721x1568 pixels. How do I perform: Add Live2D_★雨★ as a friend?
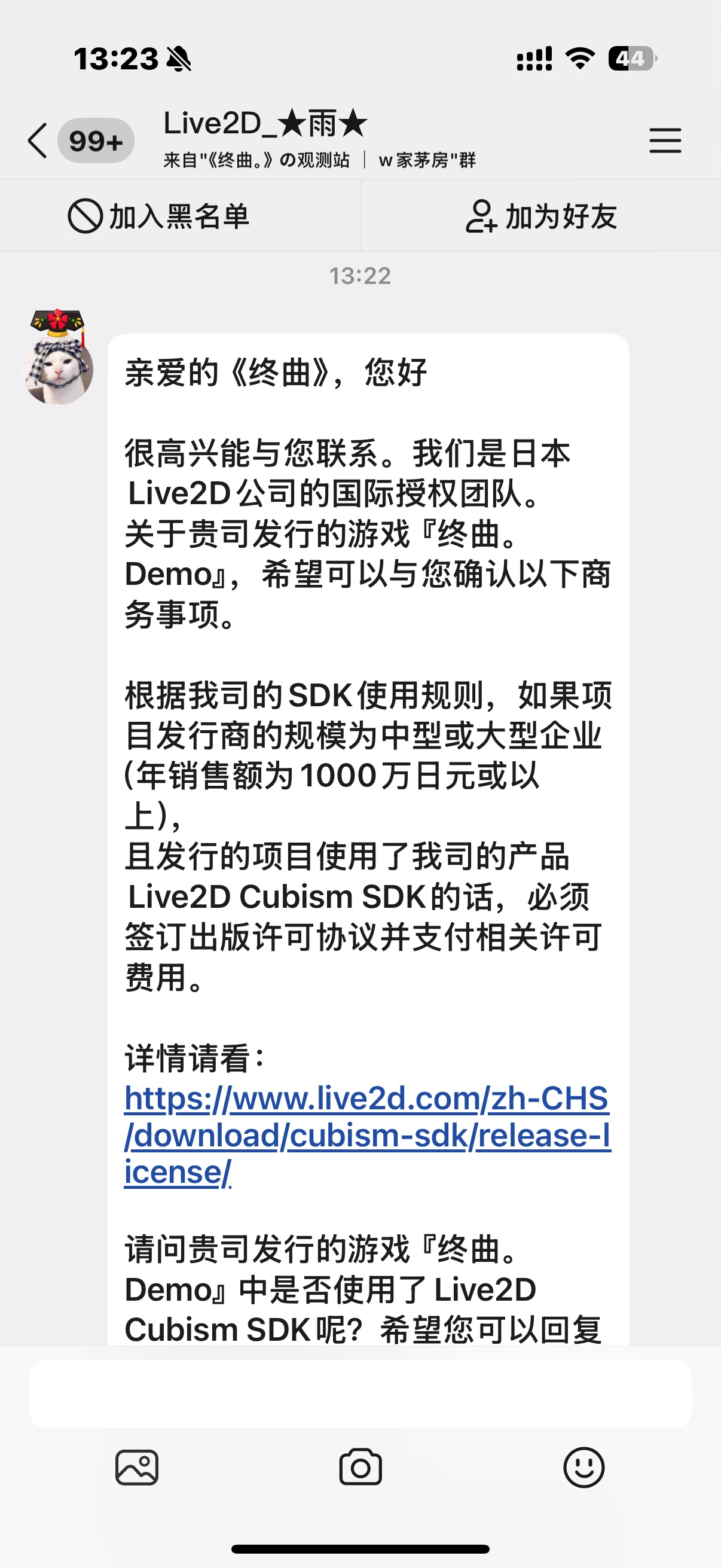[x=541, y=216]
